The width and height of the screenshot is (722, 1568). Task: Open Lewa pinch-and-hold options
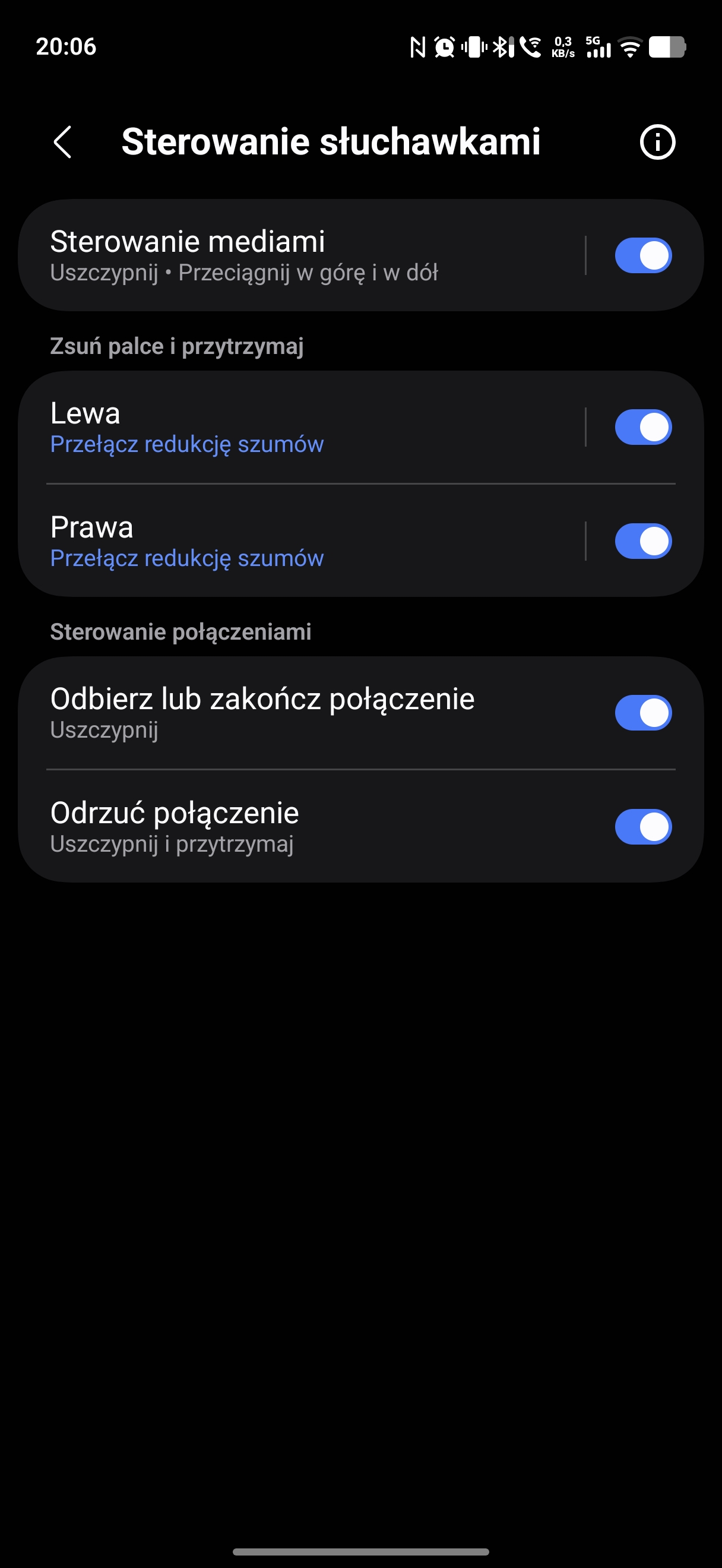[x=292, y=427]
